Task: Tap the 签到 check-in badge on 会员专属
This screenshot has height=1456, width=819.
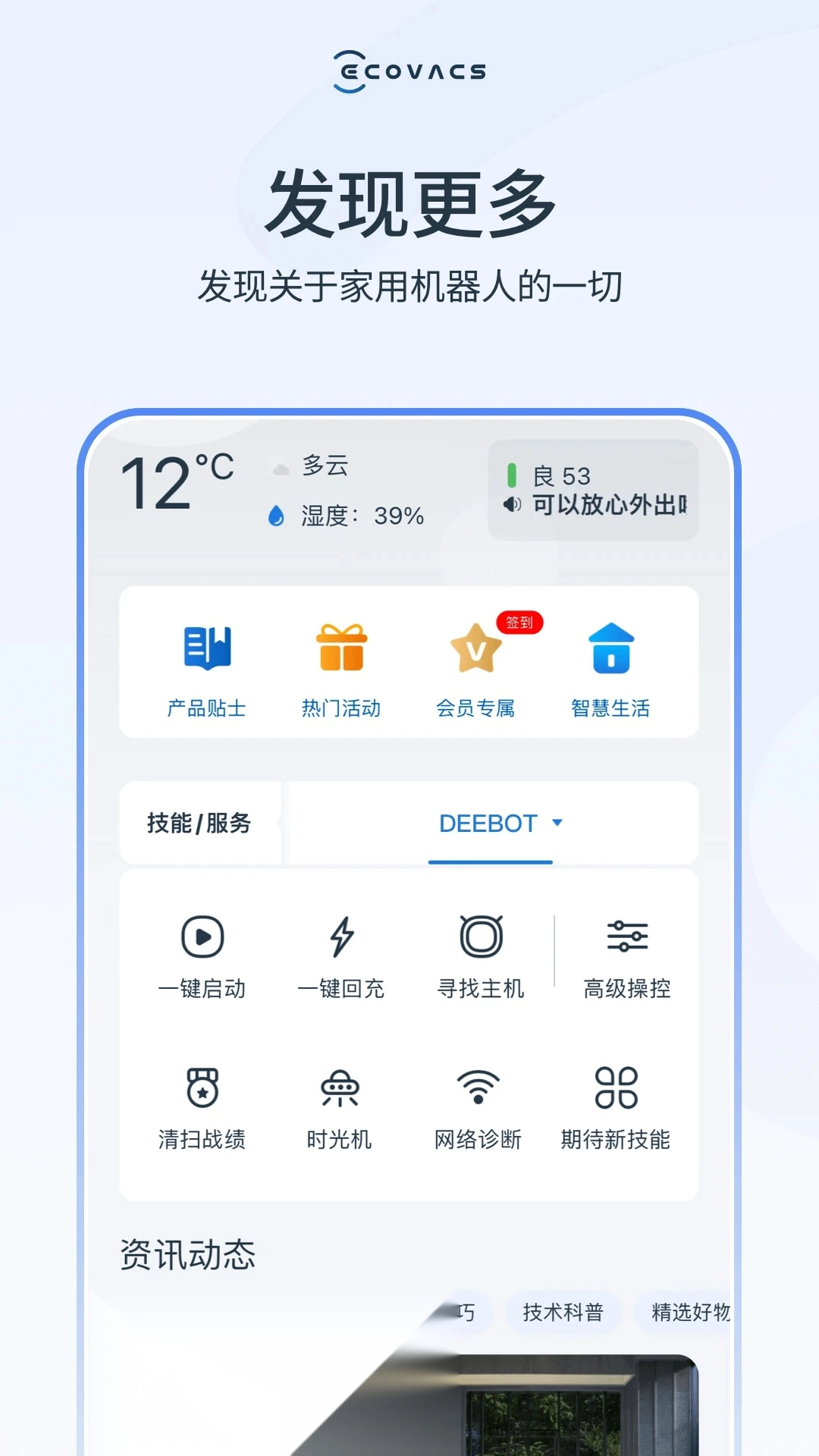Action: tap(521, 622)
